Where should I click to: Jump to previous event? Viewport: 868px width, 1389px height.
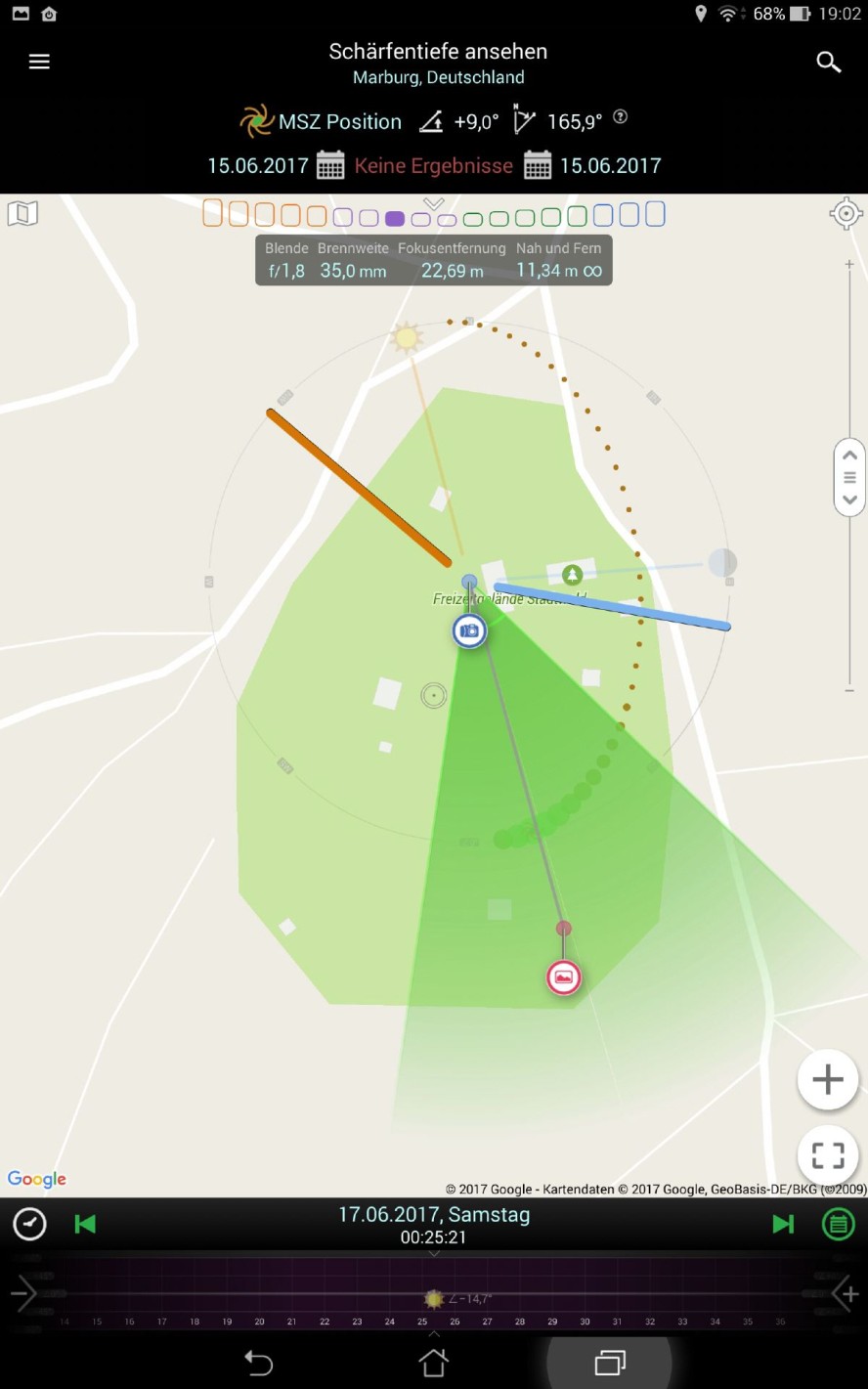pos(85,1224)
